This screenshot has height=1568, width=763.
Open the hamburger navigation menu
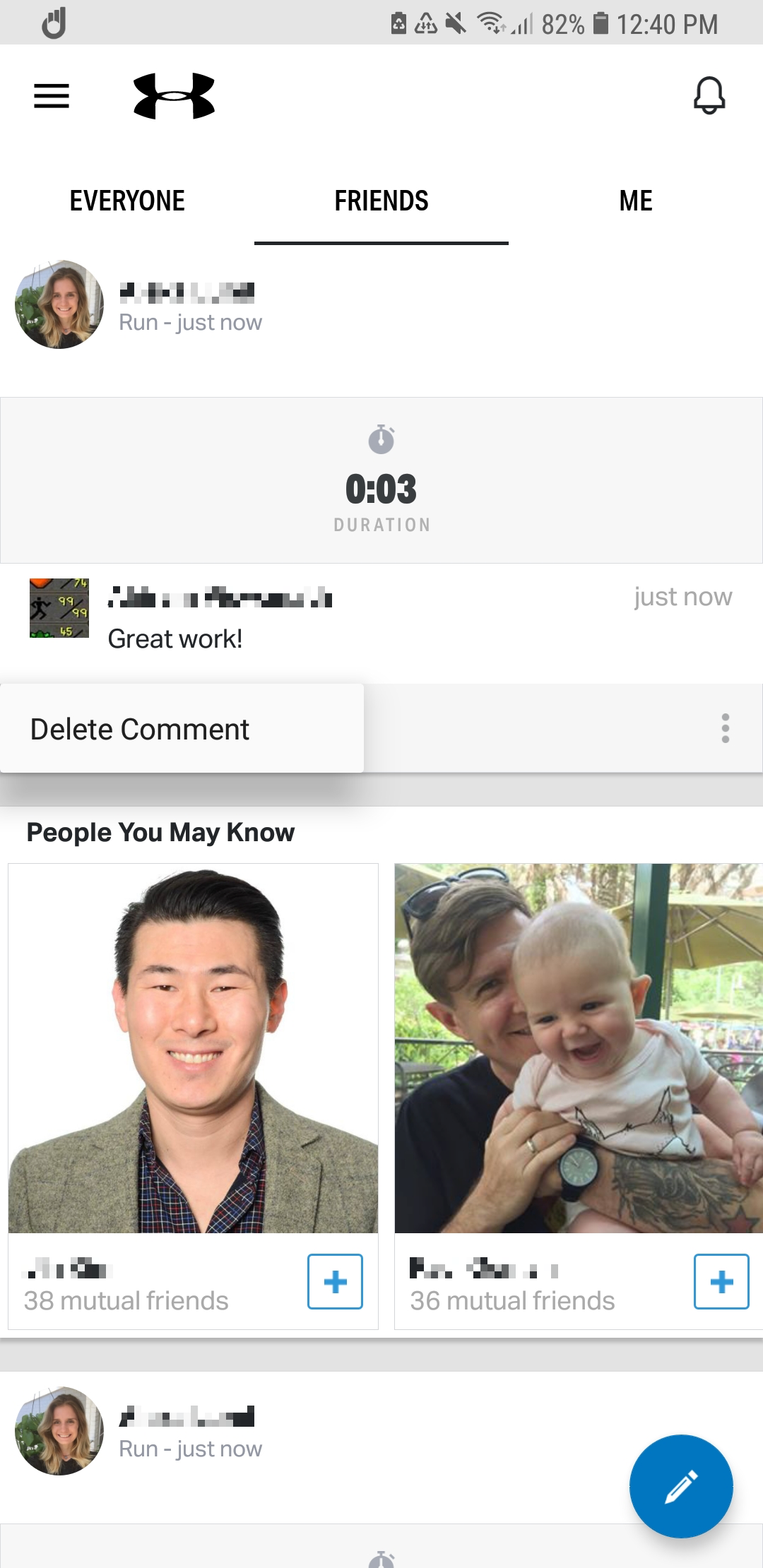coord(52,96)
